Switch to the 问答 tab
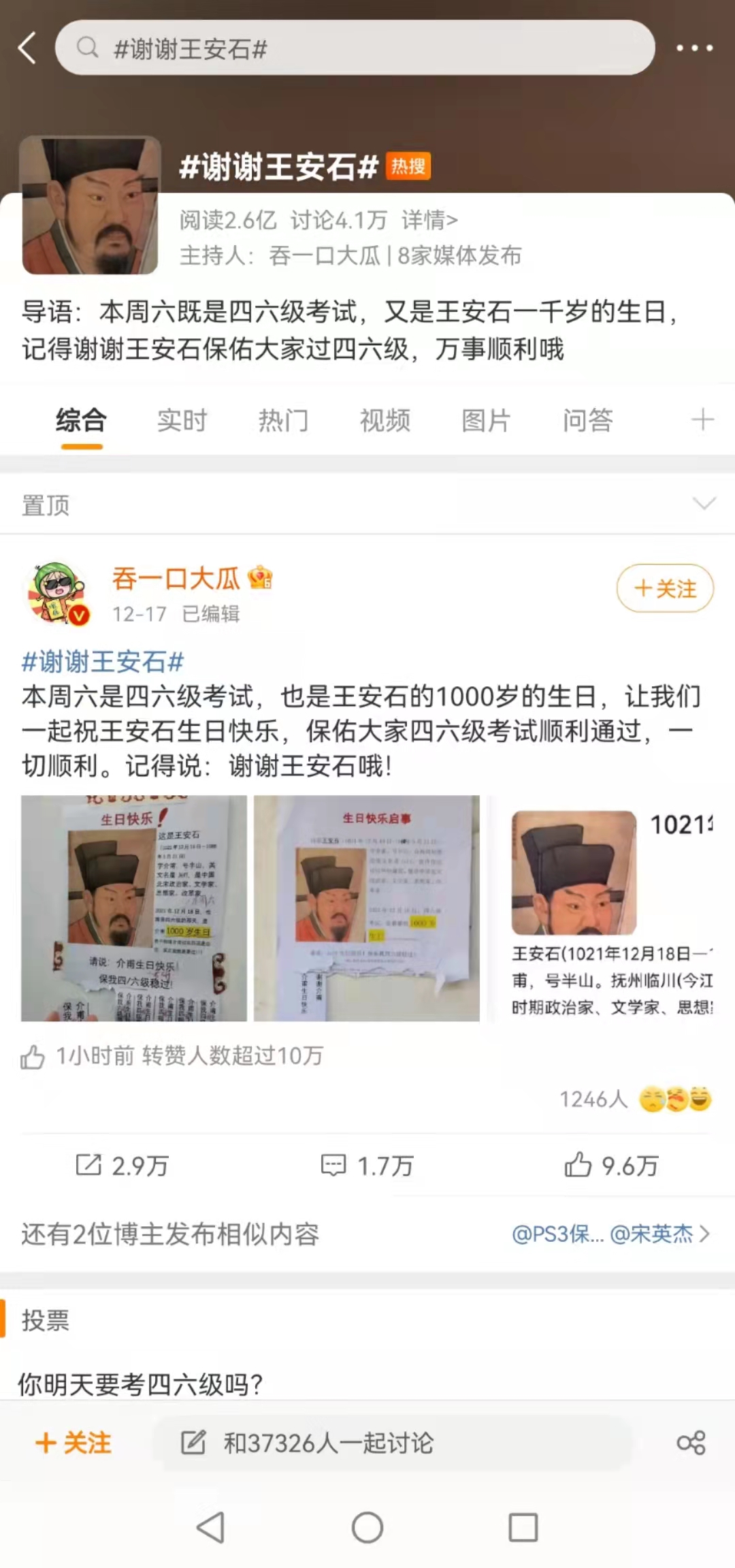This screenshot has width=735, height=1568. pyautogui.click(x=587, y=421)
